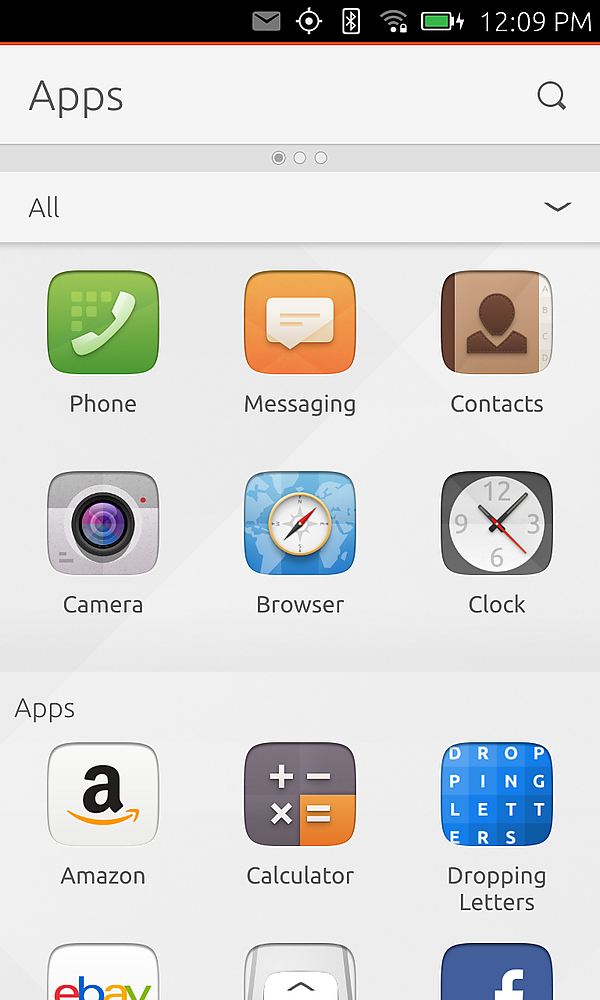Image resolution: width=600 pixels, height=1000 pixels.
Task: Open the eBay app icon
Action: point(103,975)
